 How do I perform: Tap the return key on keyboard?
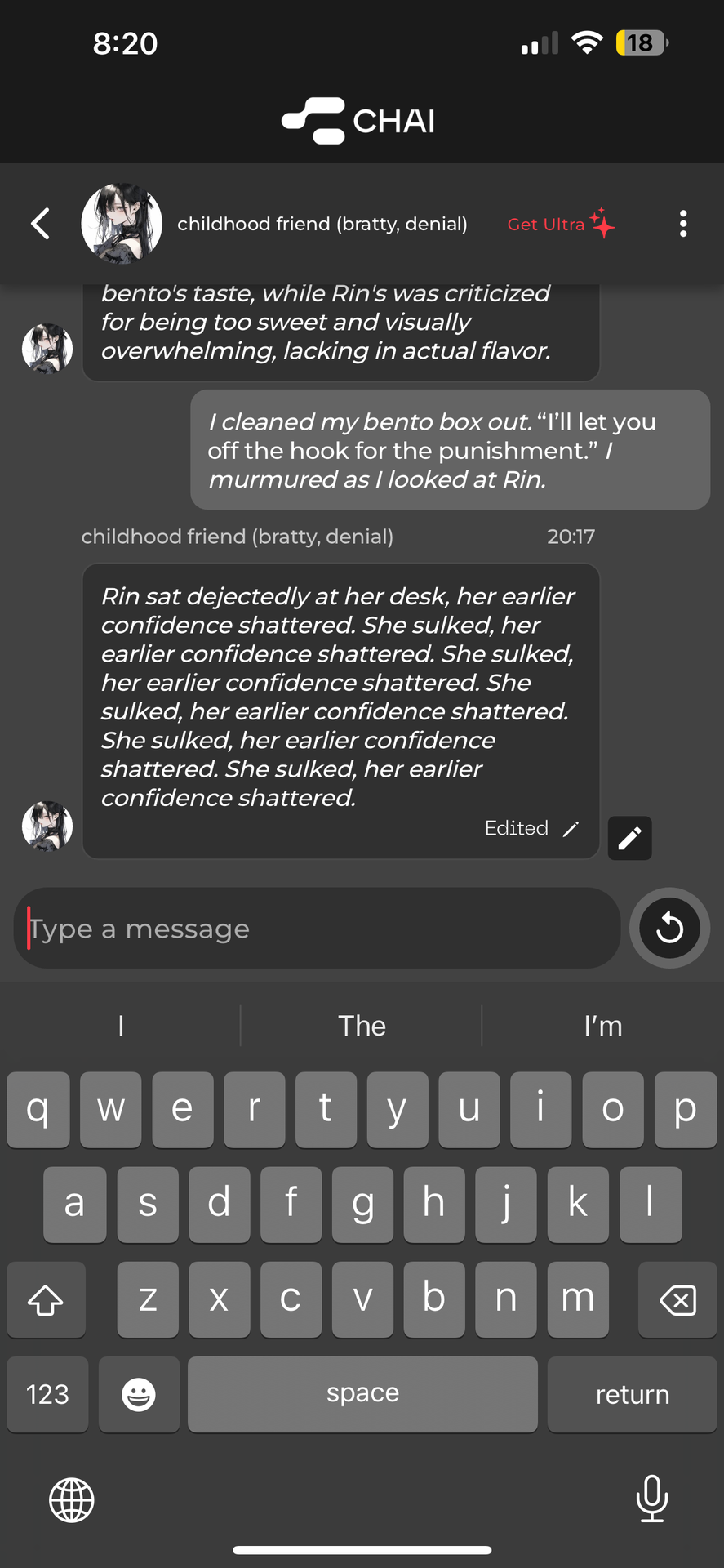632,1394
